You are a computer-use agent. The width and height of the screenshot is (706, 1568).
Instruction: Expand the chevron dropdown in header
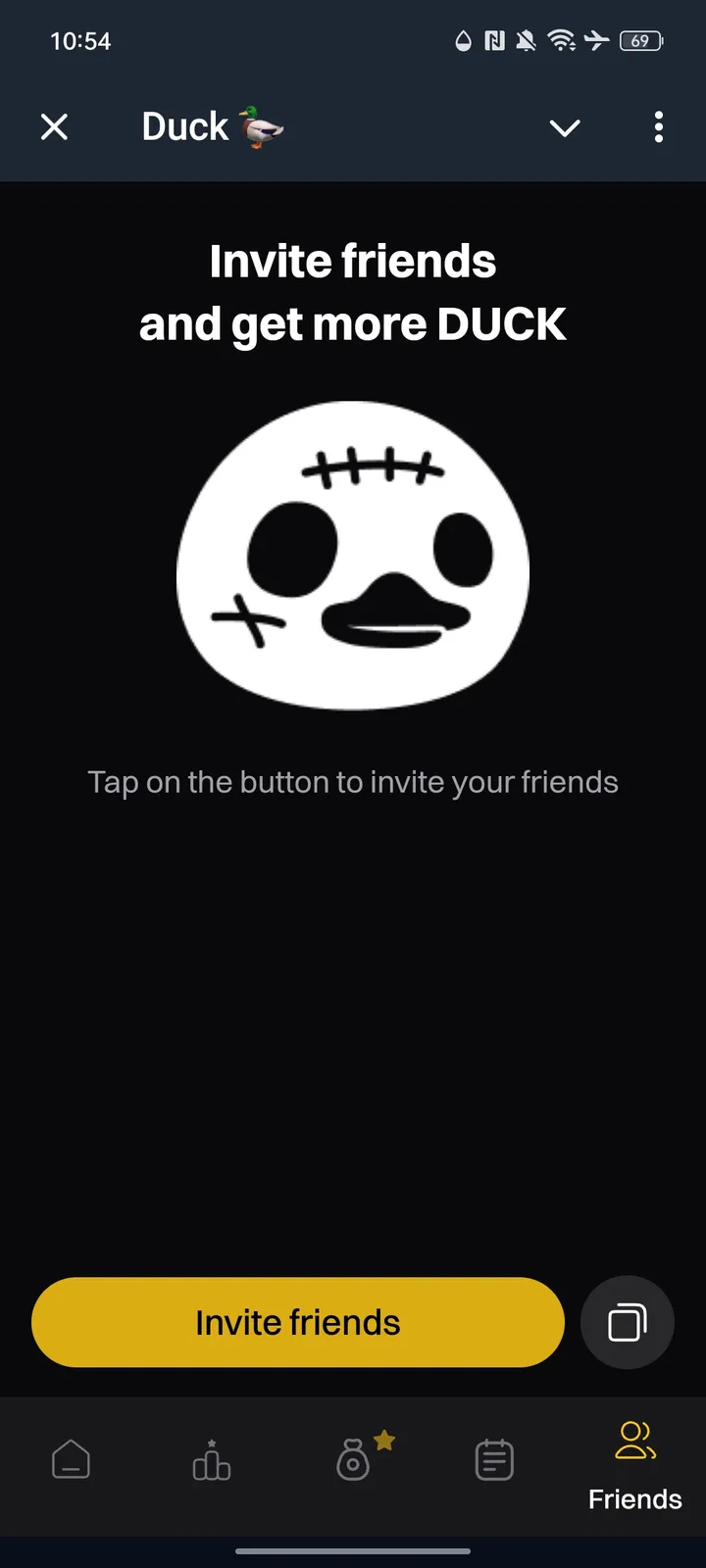tap(565, 127)
